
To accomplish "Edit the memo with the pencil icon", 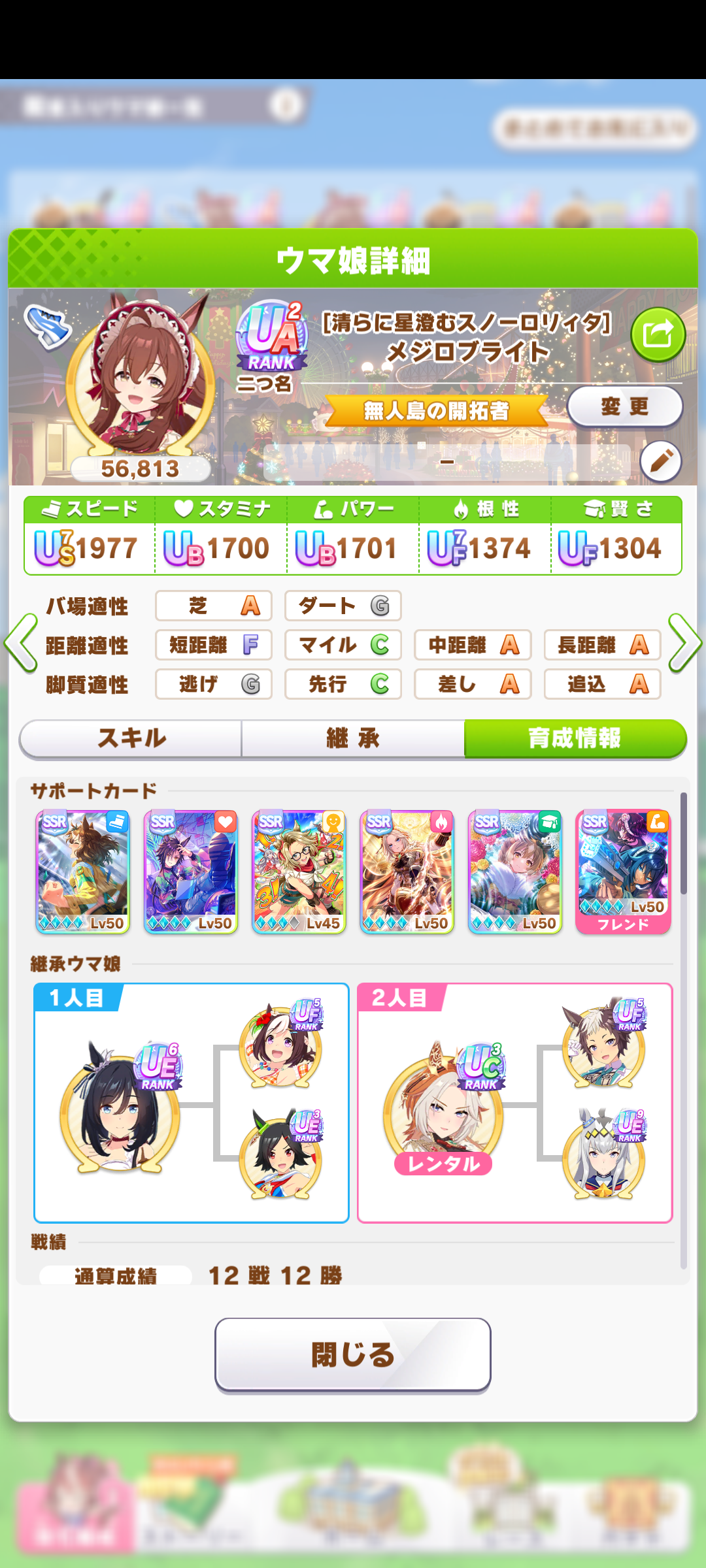I will point(661,461).
